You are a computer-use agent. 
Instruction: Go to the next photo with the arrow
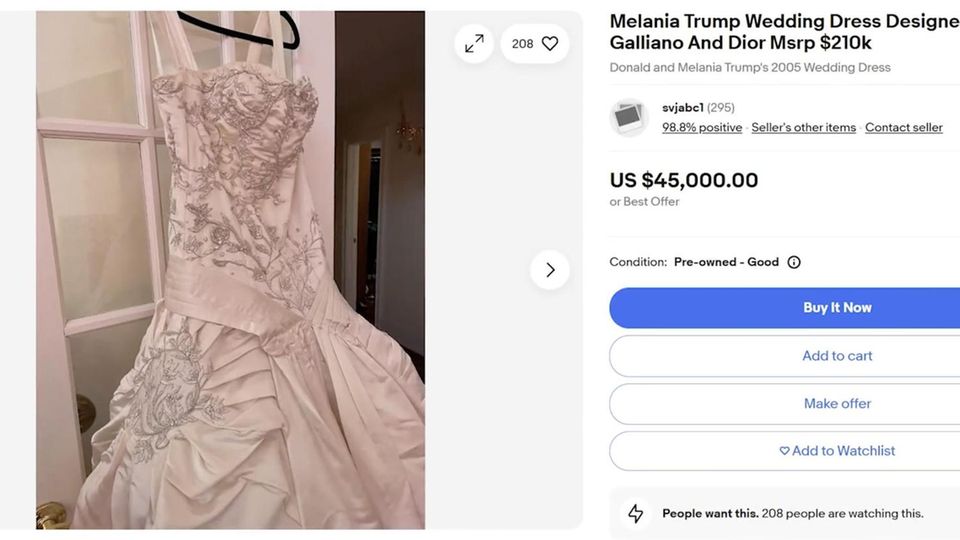click(549, 270)
